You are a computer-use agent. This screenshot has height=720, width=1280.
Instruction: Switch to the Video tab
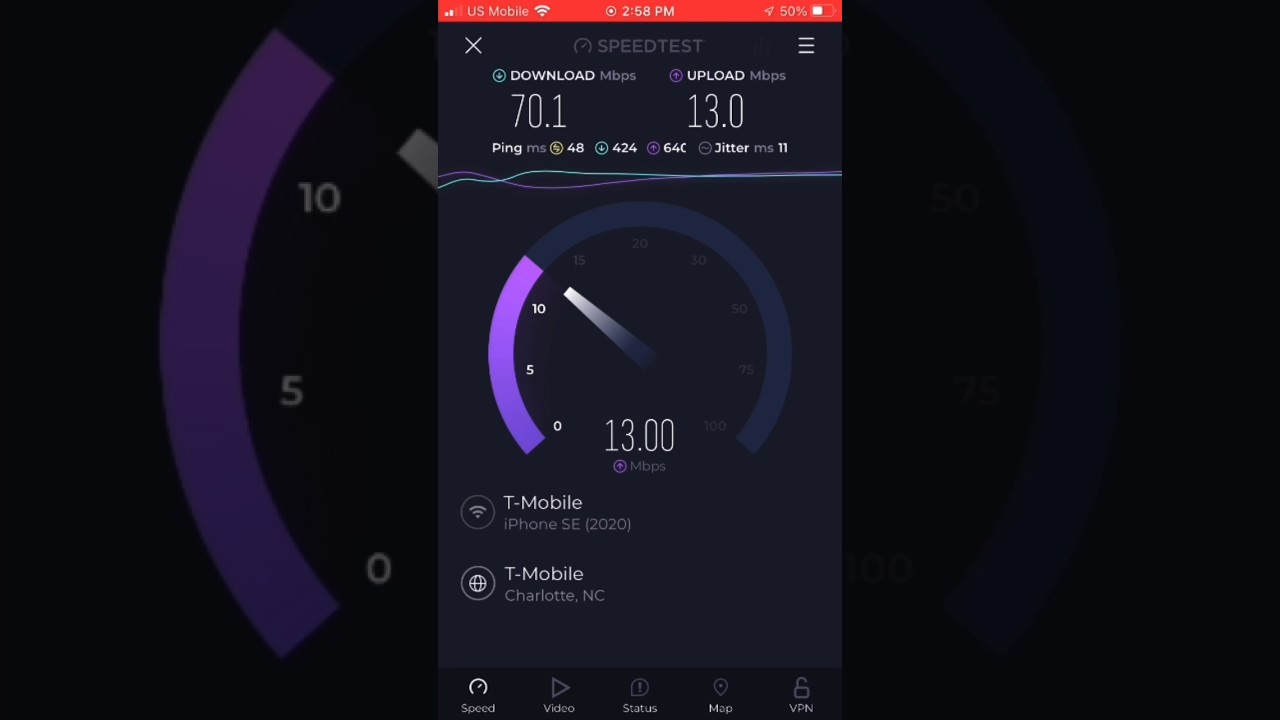pyautogui.click(x=559, y=695)
